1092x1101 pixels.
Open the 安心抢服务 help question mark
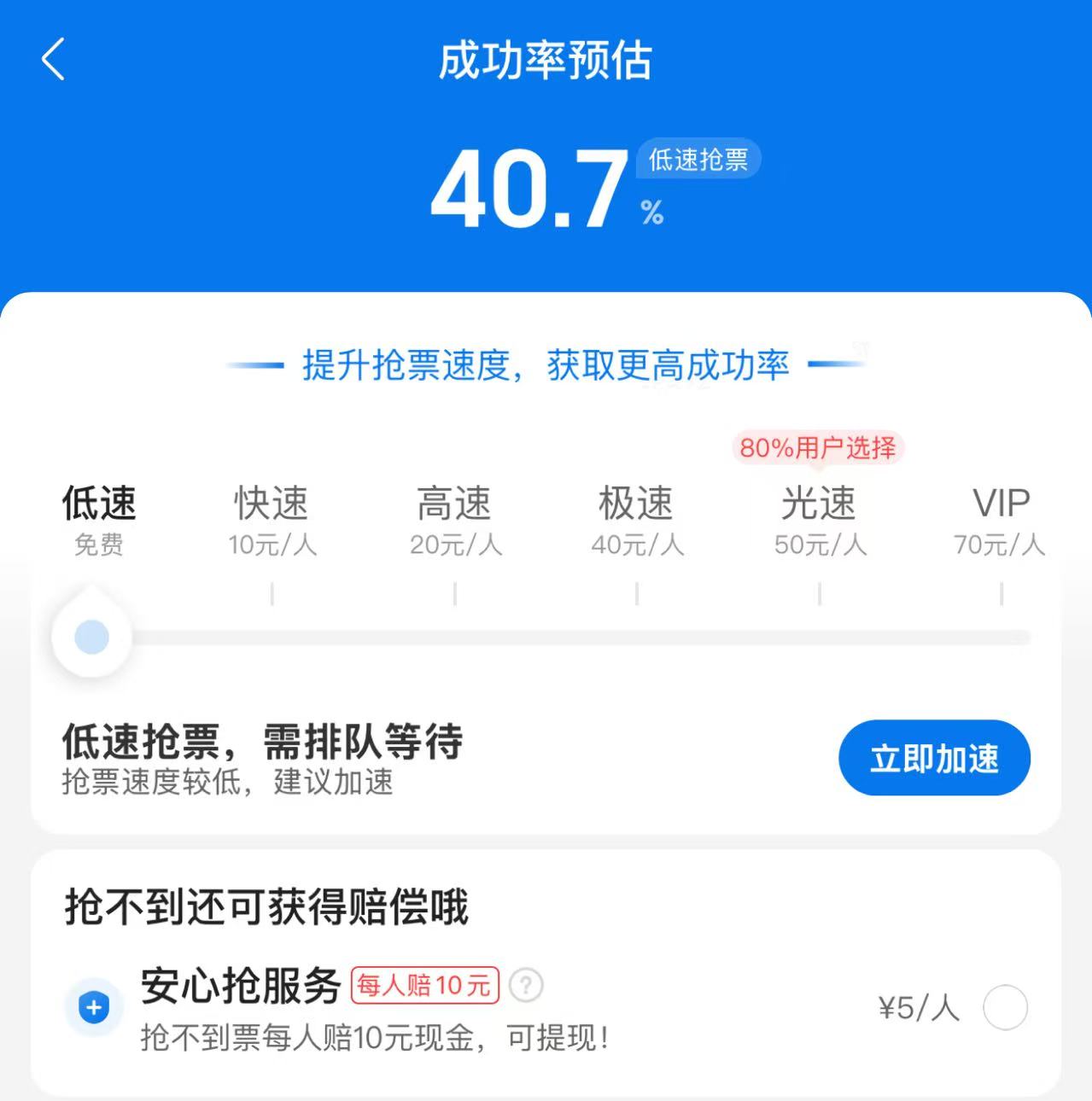(x=526, y=985)
